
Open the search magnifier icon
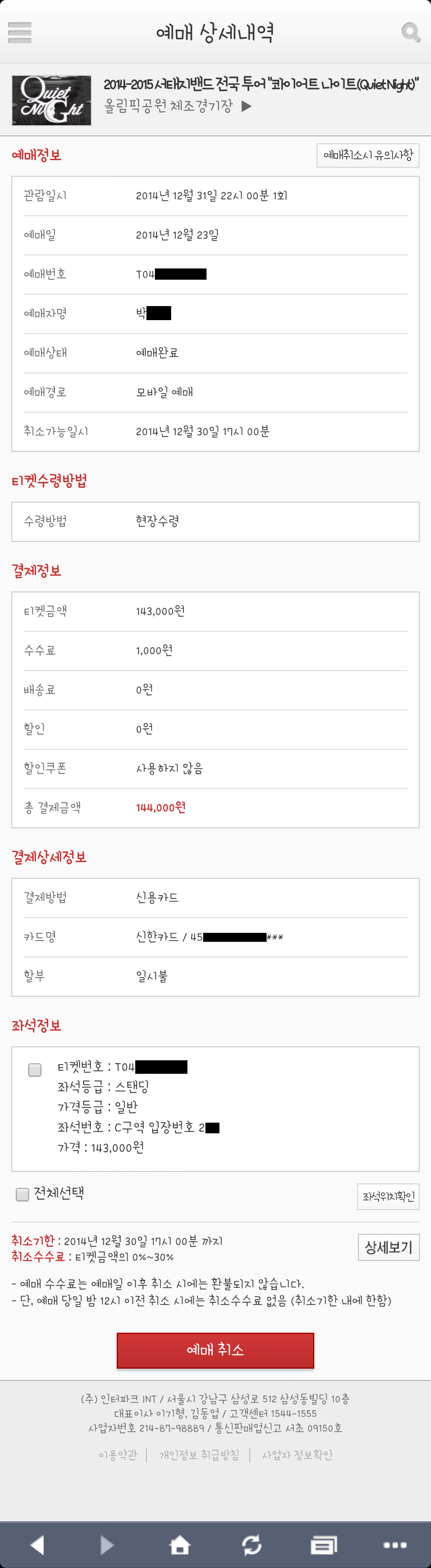[411, 32]
